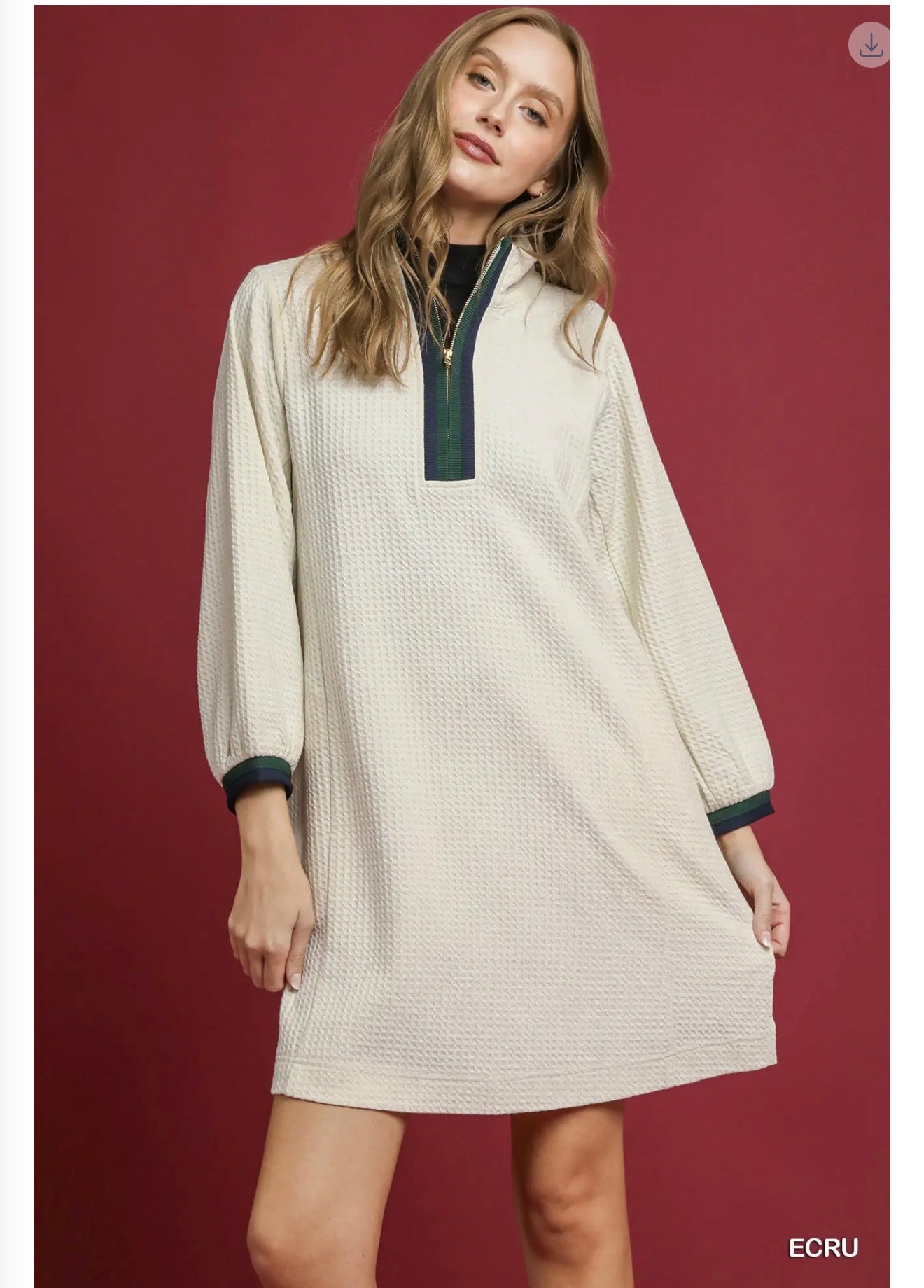The image size is (924, 1288).
Task: Download this product image
Action: tap(870, 46)
